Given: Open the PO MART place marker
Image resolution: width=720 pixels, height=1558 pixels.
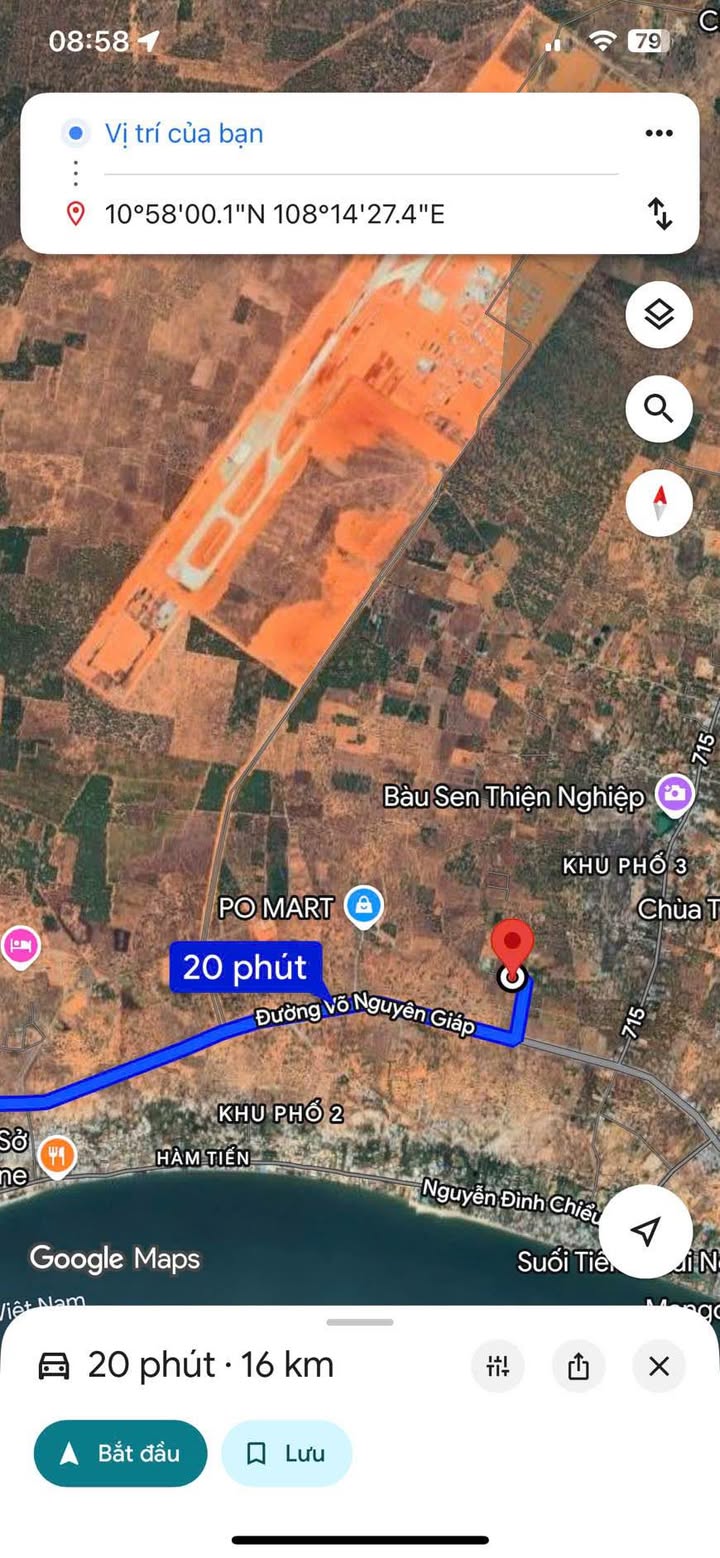Looking at the screenshot, I should coord(363,906).
